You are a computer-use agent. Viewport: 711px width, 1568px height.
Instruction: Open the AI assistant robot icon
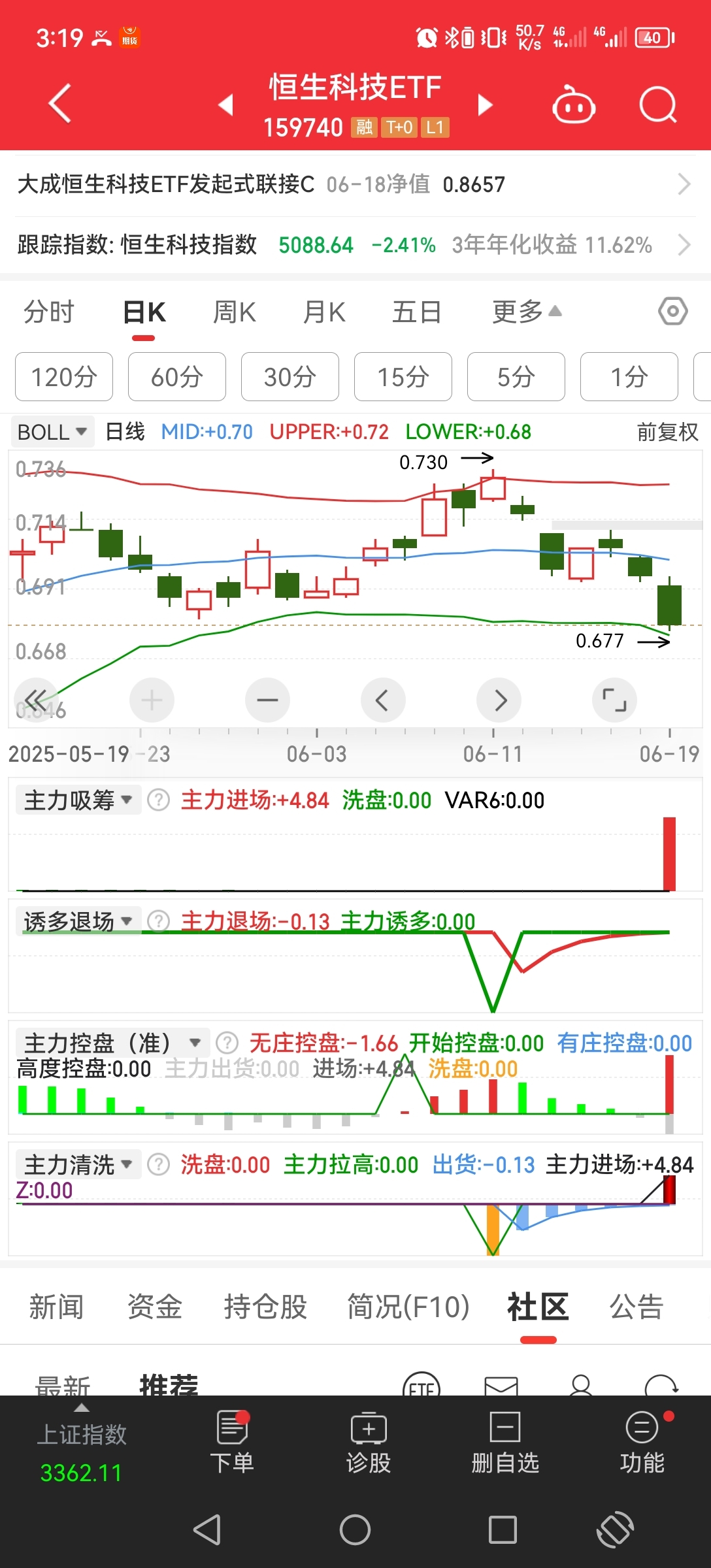[x=572, y=105]
